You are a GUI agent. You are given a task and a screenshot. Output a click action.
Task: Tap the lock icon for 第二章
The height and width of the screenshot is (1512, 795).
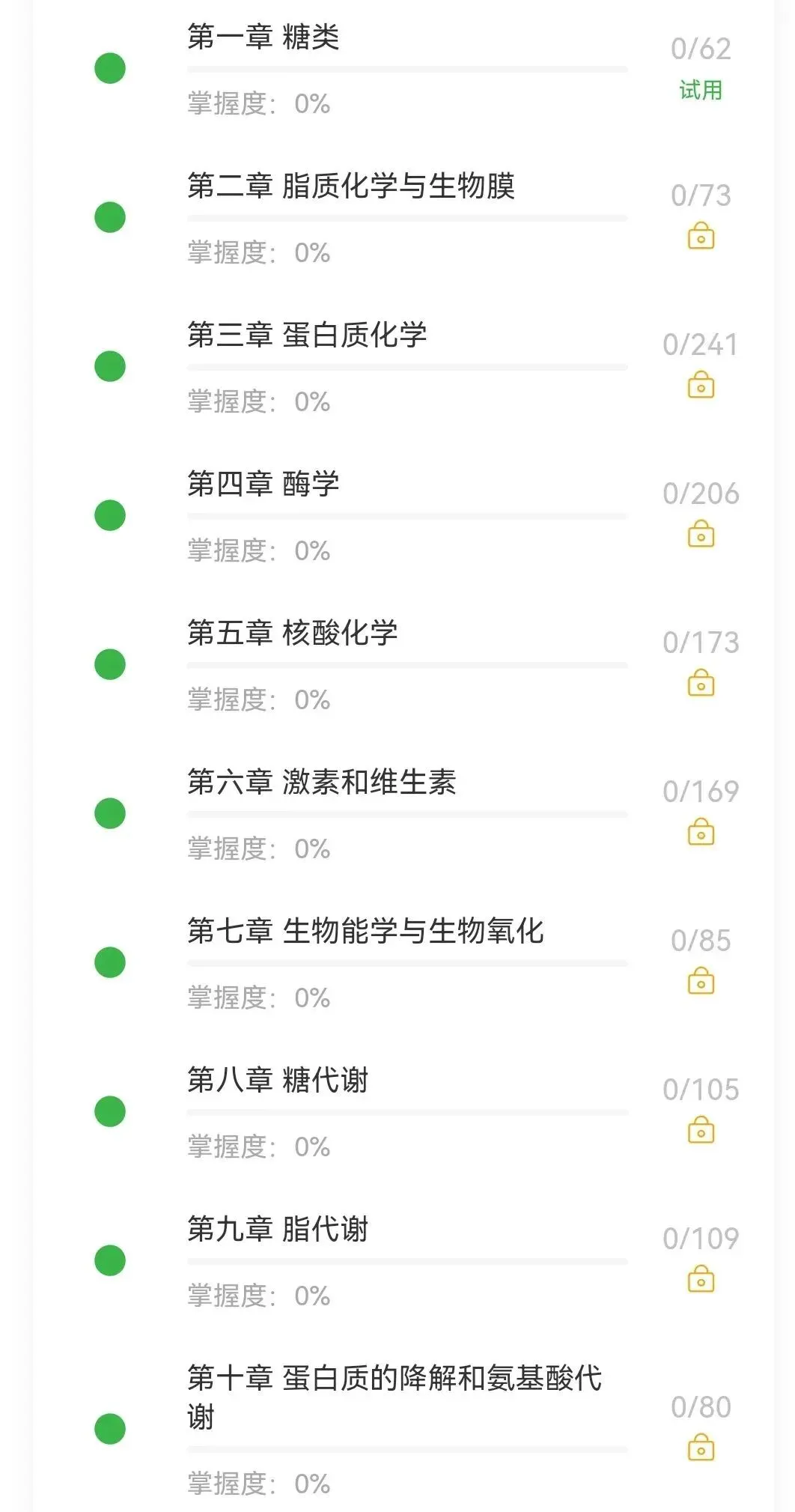click(701, 236)
